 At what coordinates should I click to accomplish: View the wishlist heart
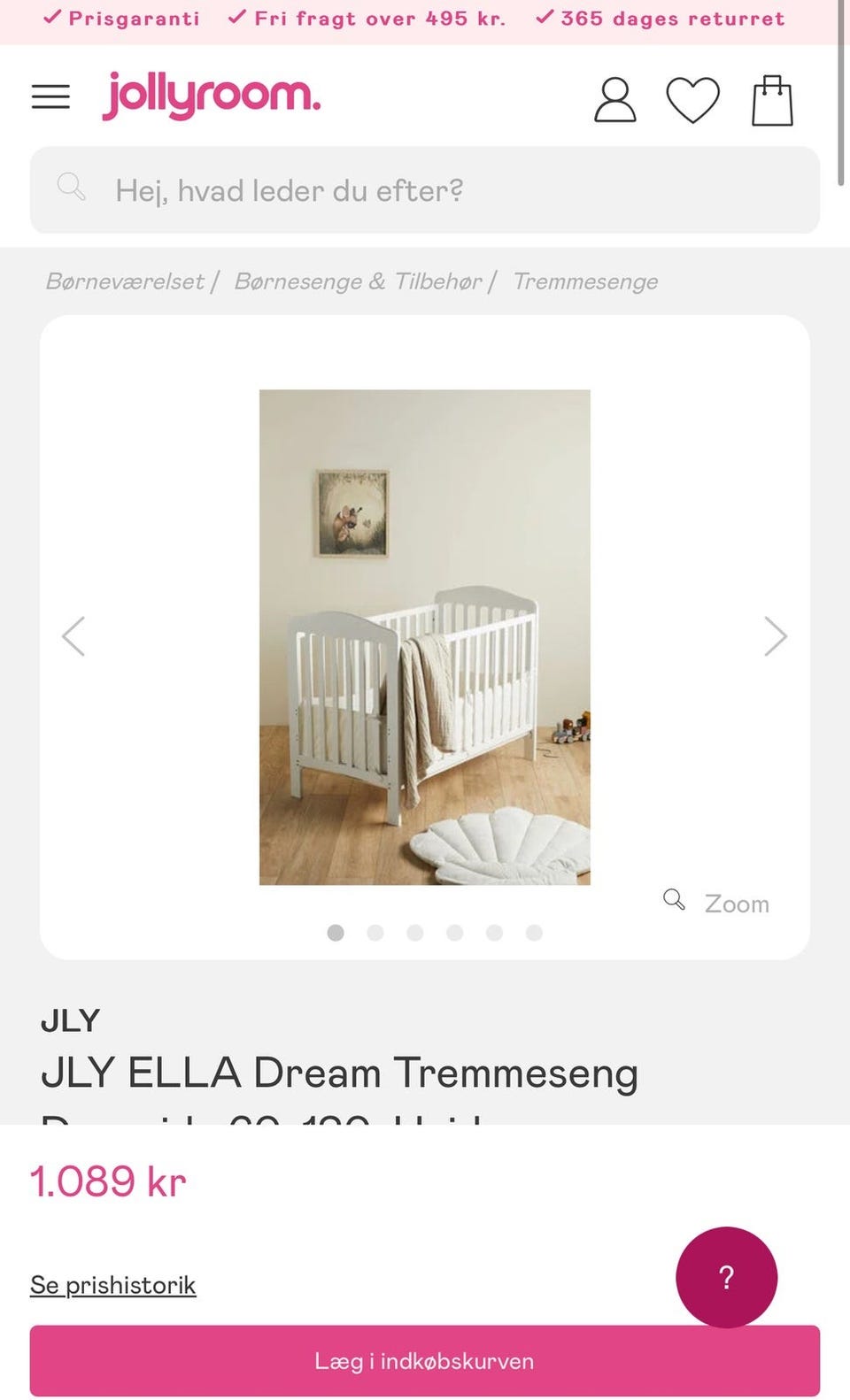[x=692, y=99]
